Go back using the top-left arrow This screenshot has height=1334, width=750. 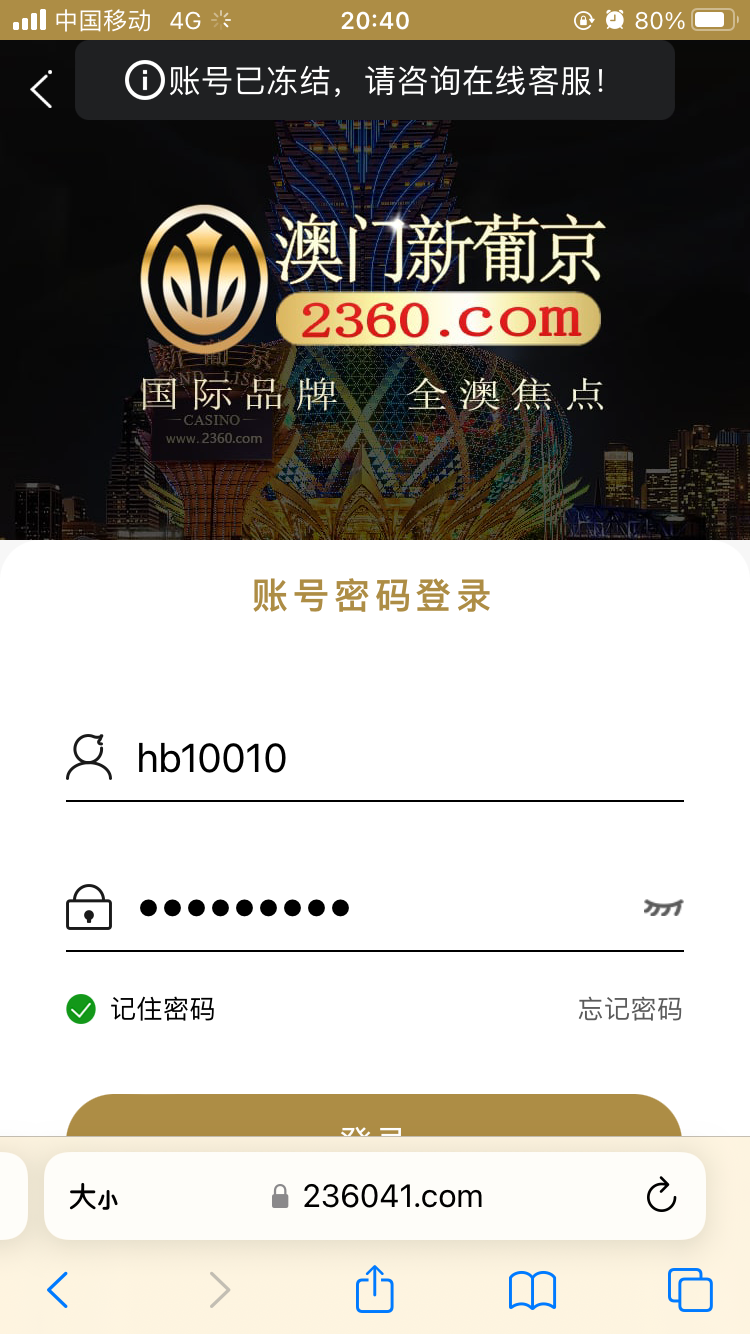pos(41,90)
